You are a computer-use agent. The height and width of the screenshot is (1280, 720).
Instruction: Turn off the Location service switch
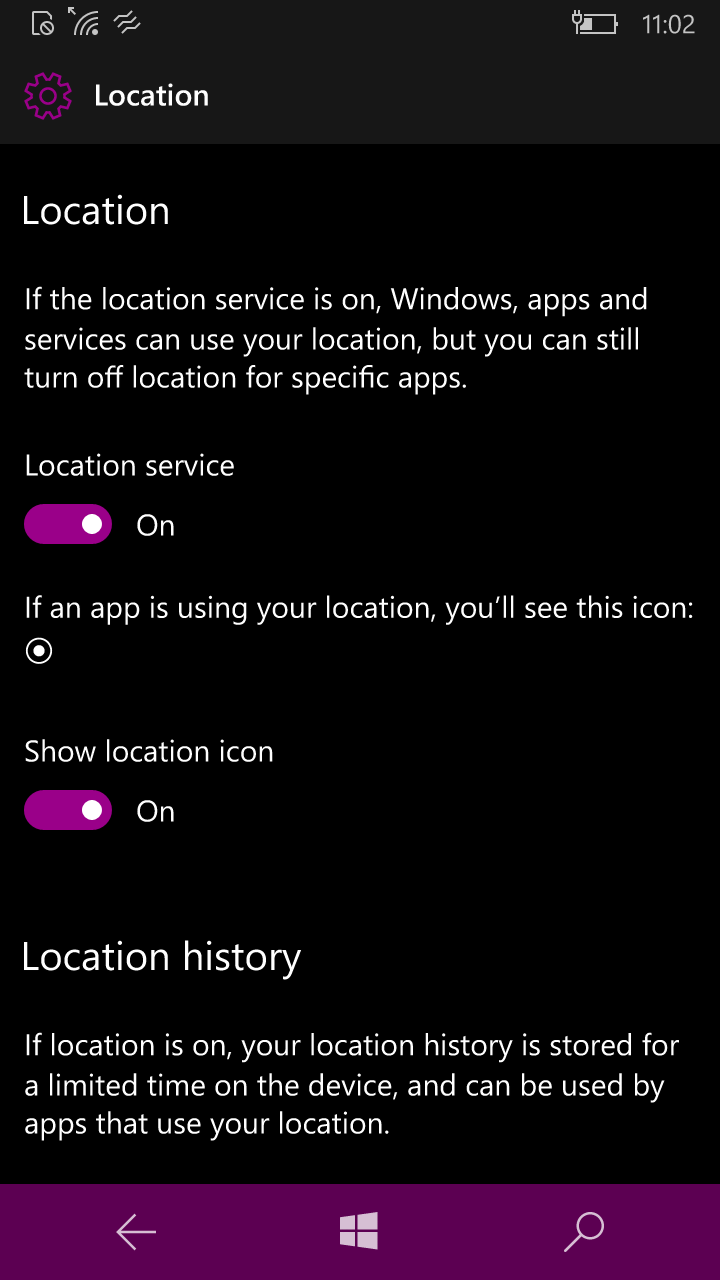click(x=68, y=524)
